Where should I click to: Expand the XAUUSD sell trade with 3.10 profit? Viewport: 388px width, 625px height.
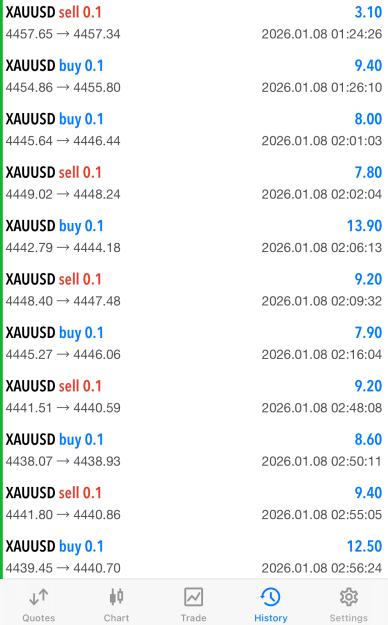click(194, 22)
